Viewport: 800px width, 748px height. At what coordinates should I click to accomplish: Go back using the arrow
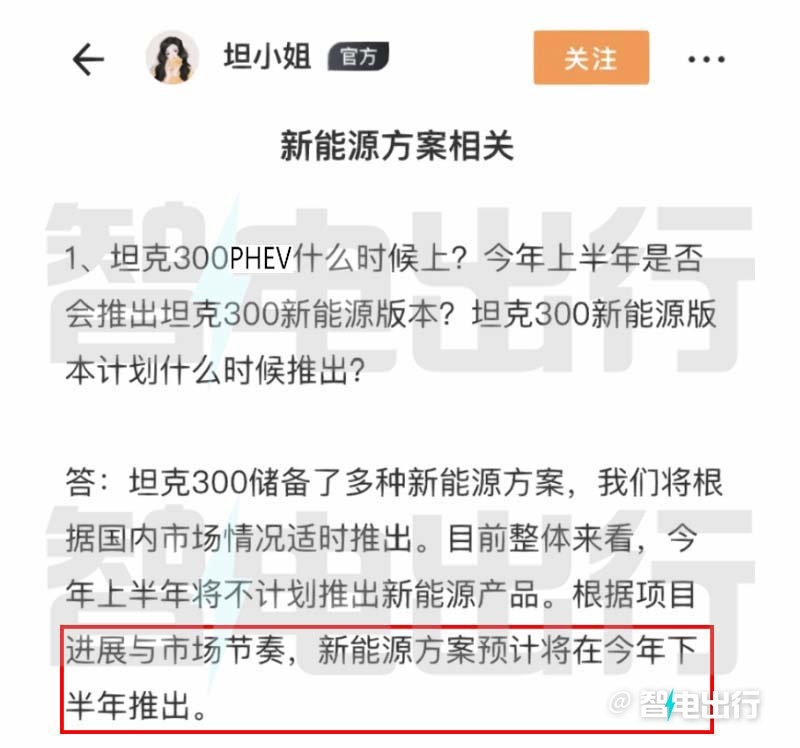click(88, 60)
